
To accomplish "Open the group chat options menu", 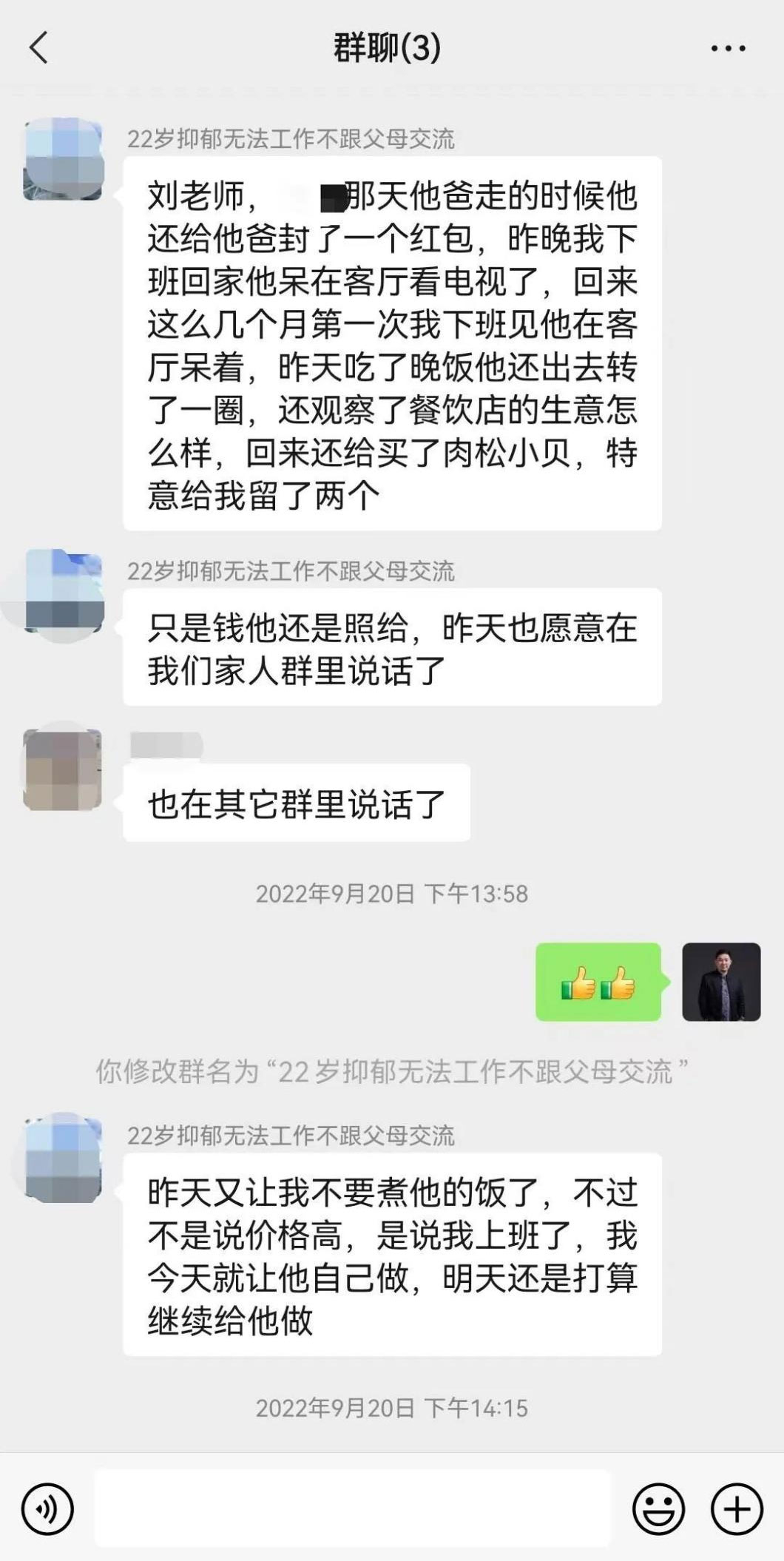I will point(728,49).
